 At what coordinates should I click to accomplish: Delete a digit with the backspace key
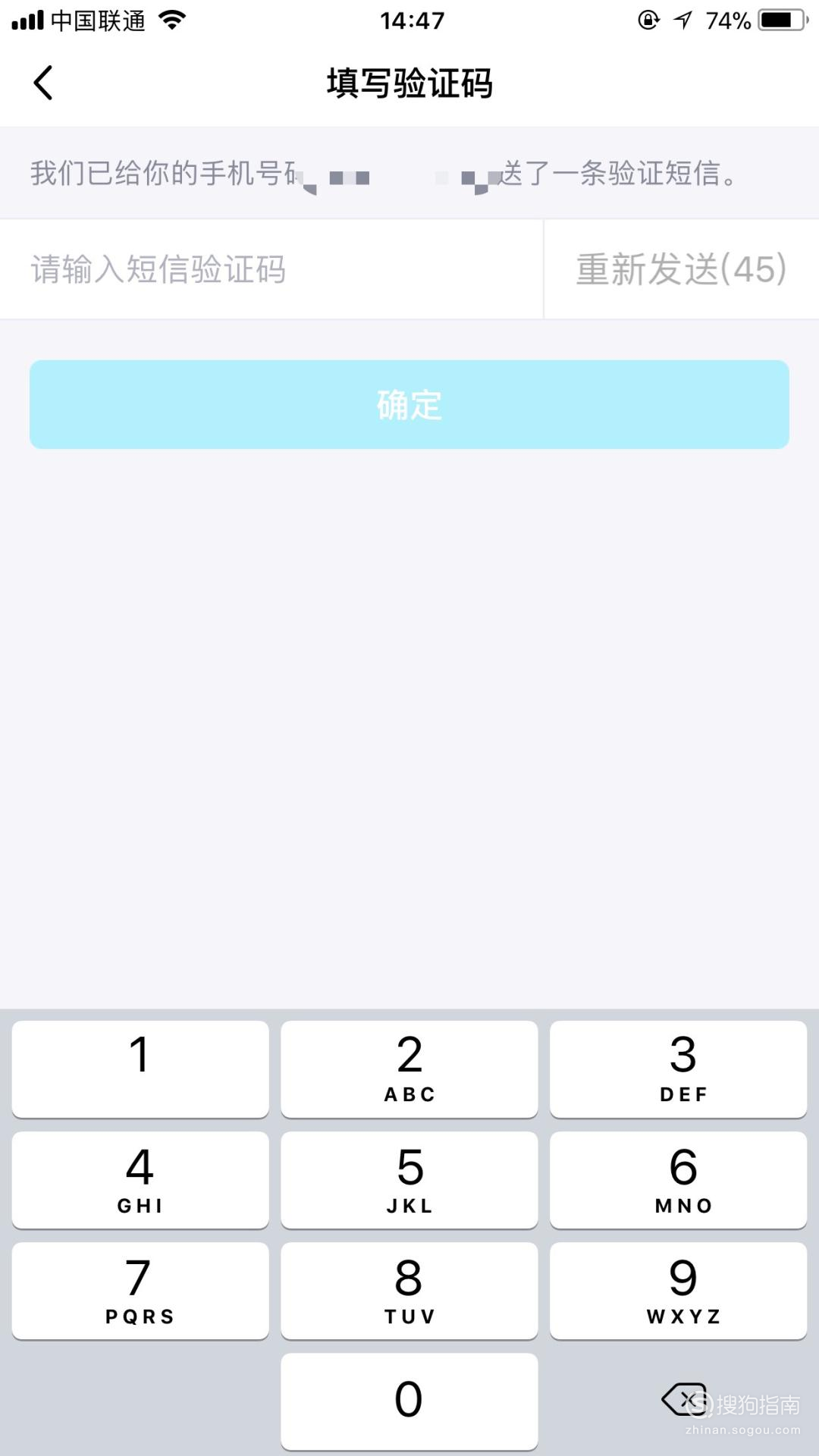coord(683,1399)
